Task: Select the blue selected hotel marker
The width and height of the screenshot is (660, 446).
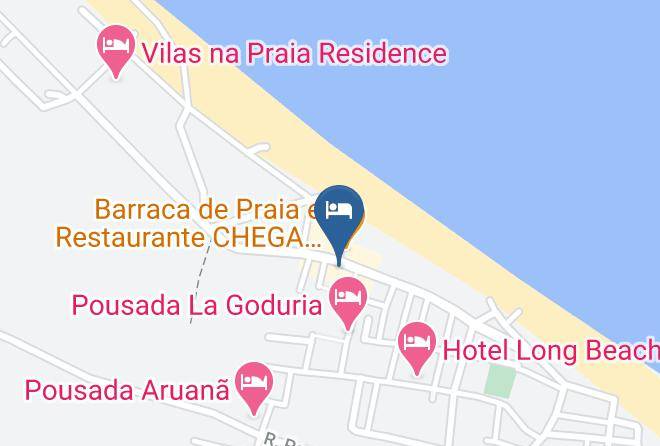Action: (339, 223)
